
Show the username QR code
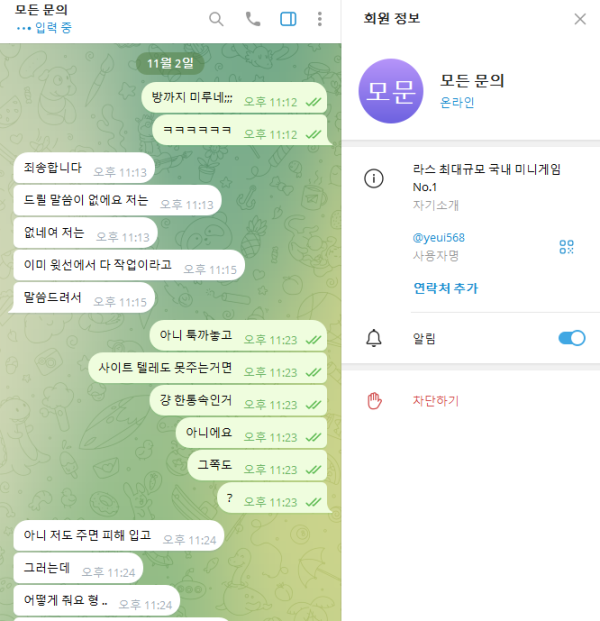click(567, 247)
